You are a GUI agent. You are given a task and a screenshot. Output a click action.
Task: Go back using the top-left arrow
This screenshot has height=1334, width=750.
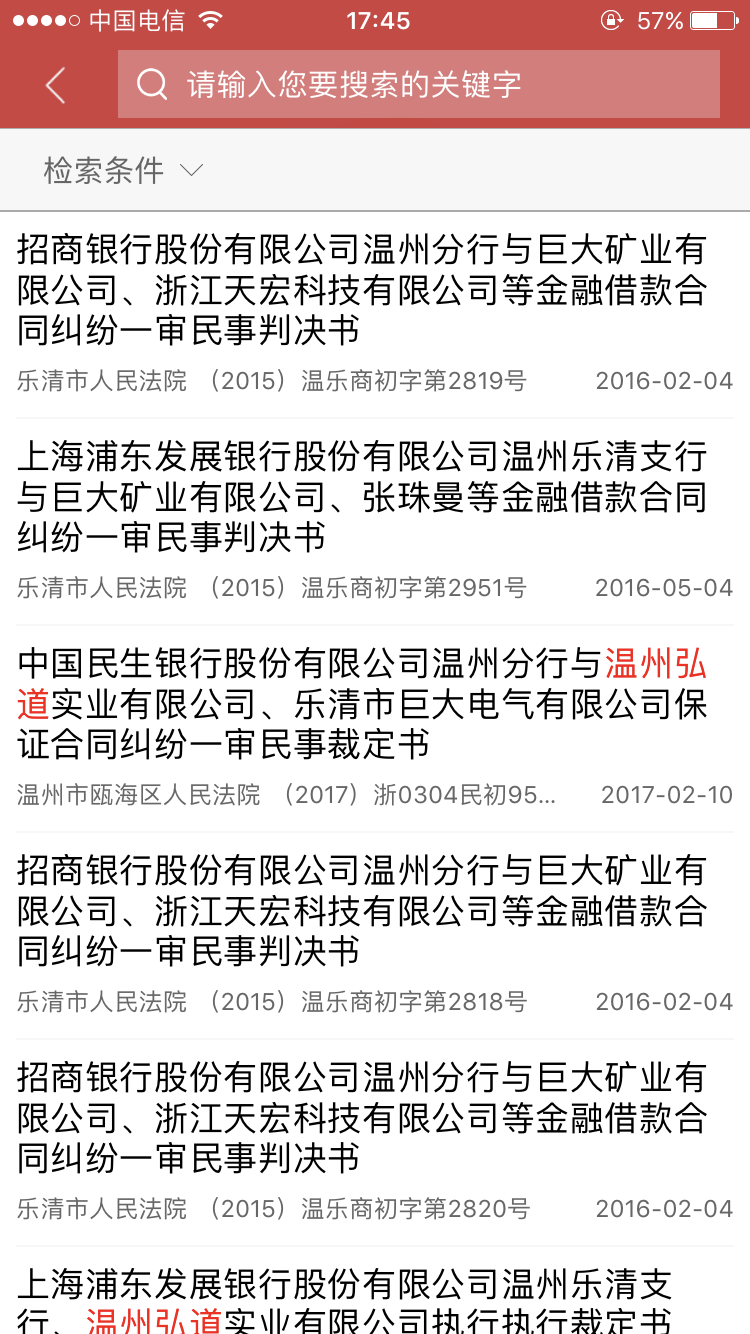coord(55,86)
